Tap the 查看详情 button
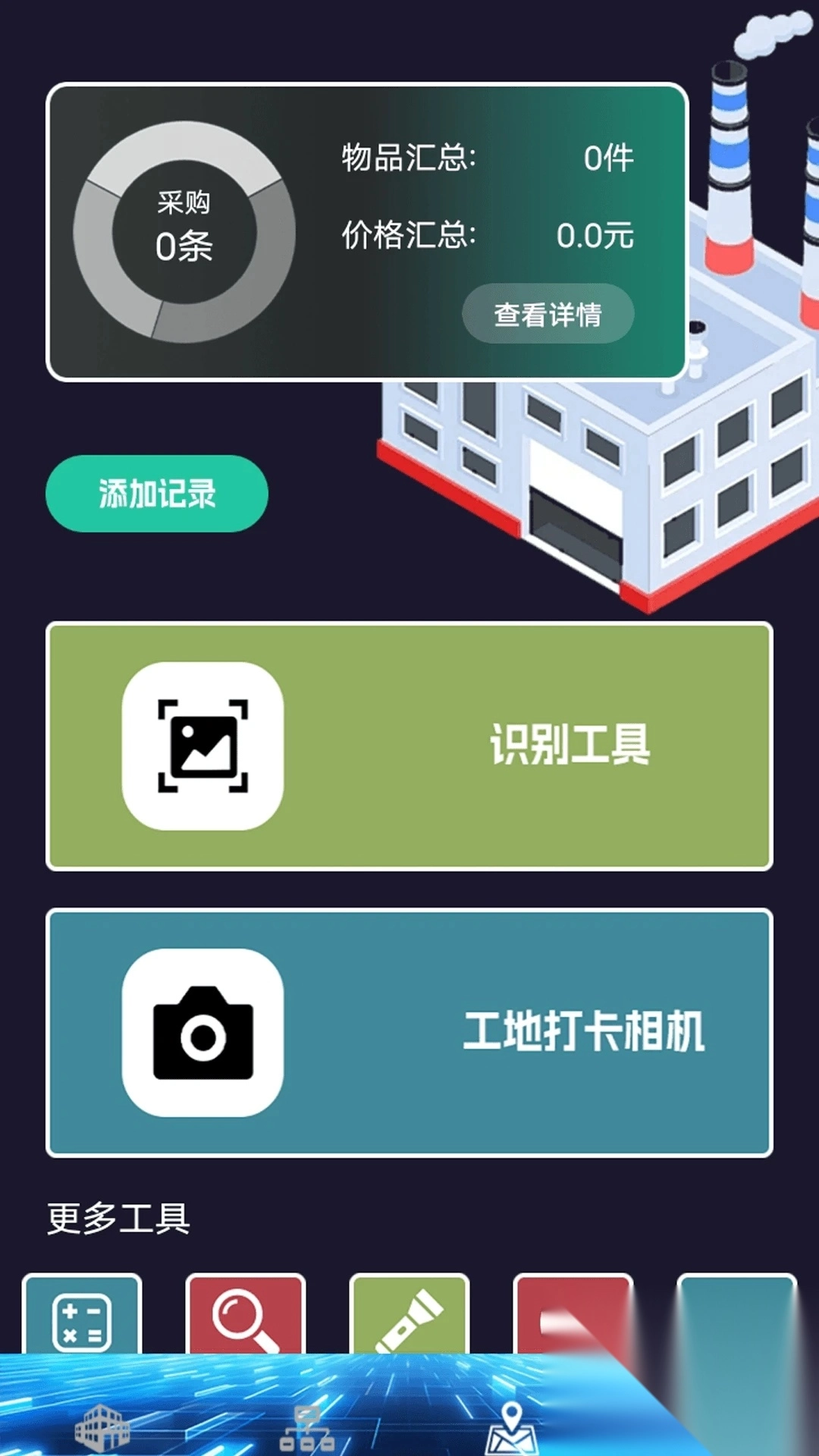 point(548,314)
